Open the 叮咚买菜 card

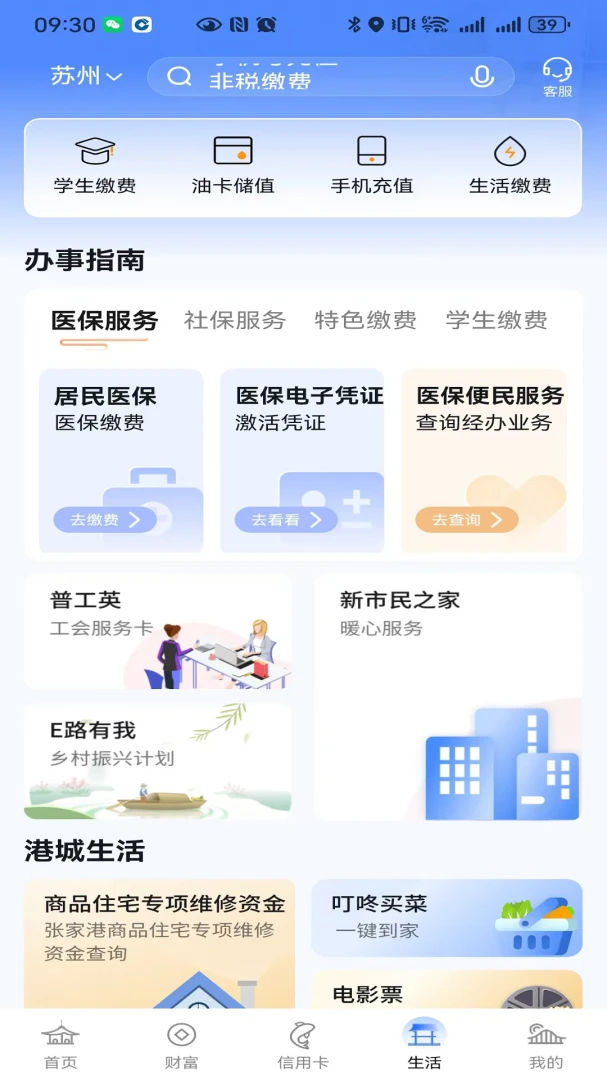click(x=446, y=917)
